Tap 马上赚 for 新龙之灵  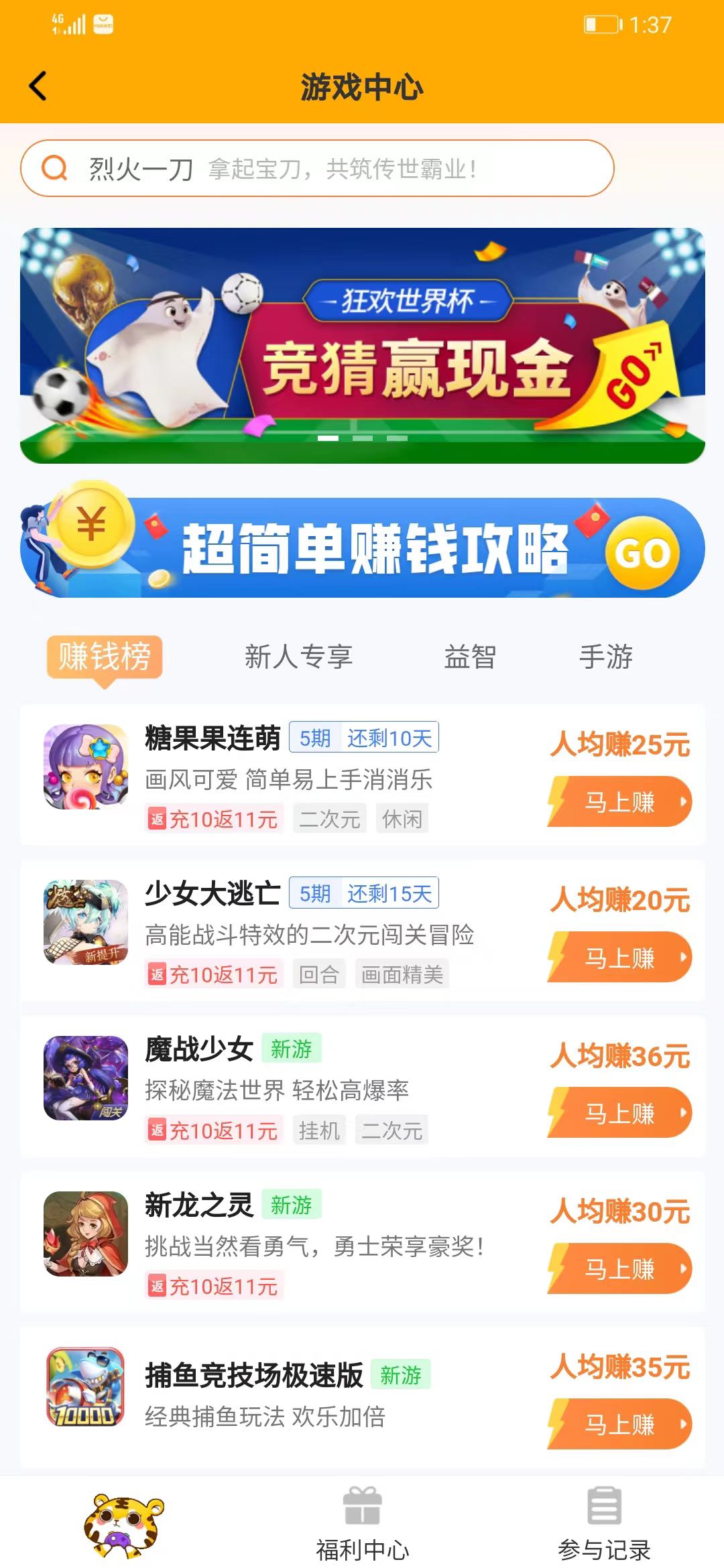[x=619, y=1268]
